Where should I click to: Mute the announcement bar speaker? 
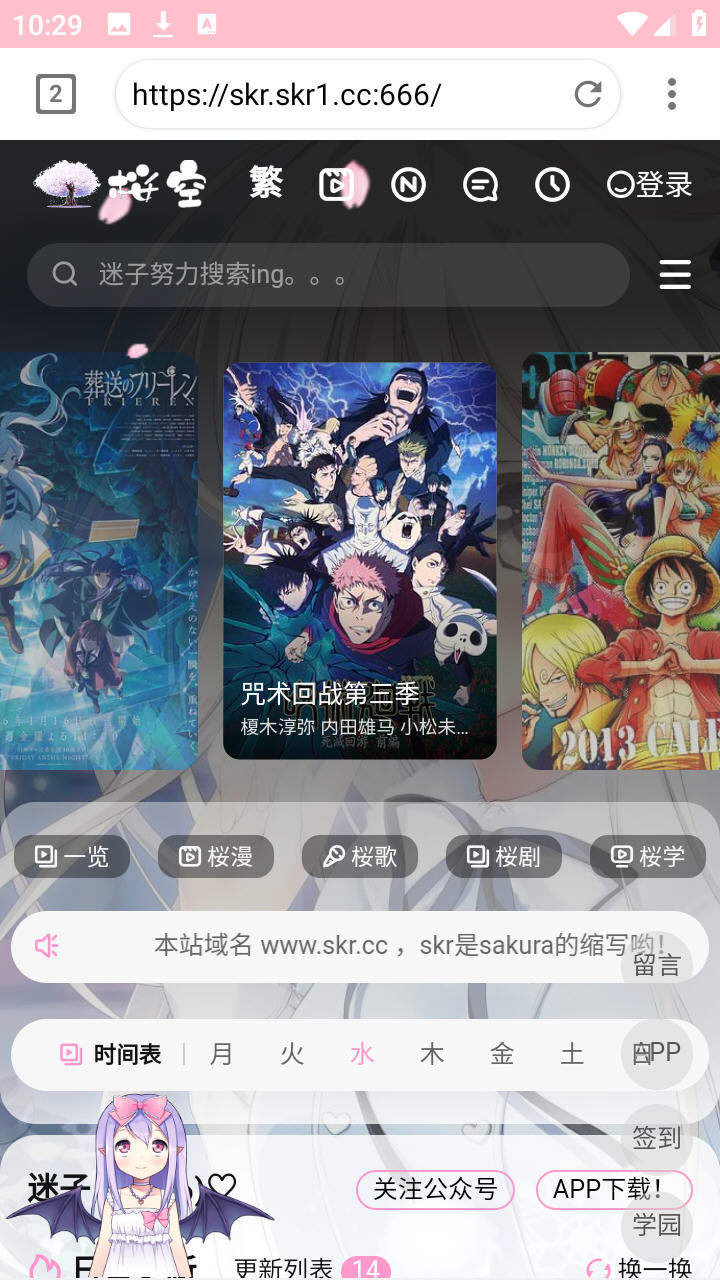click(47, 946)
